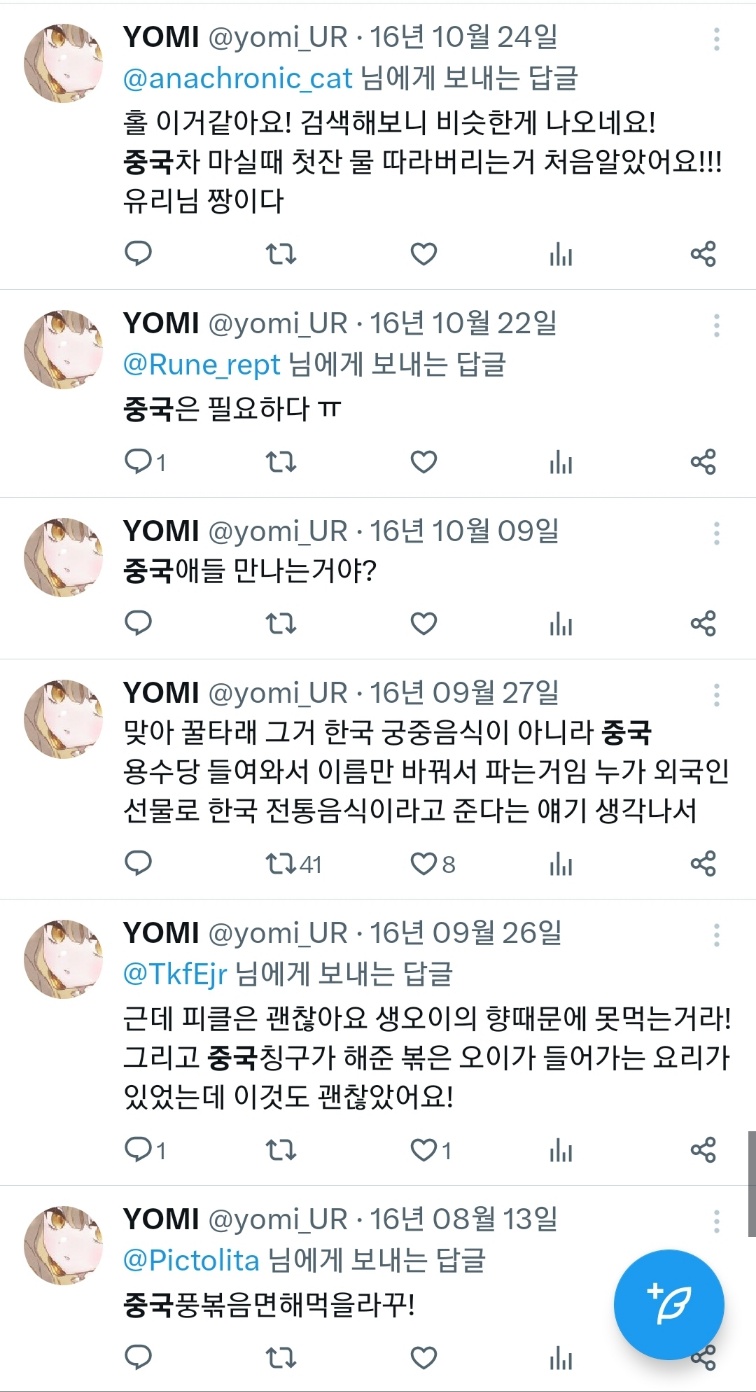This screenshot has height=1392, width=756.
Task: Share the 09월 26일 tweet
Action: (x=704, y=1150)
